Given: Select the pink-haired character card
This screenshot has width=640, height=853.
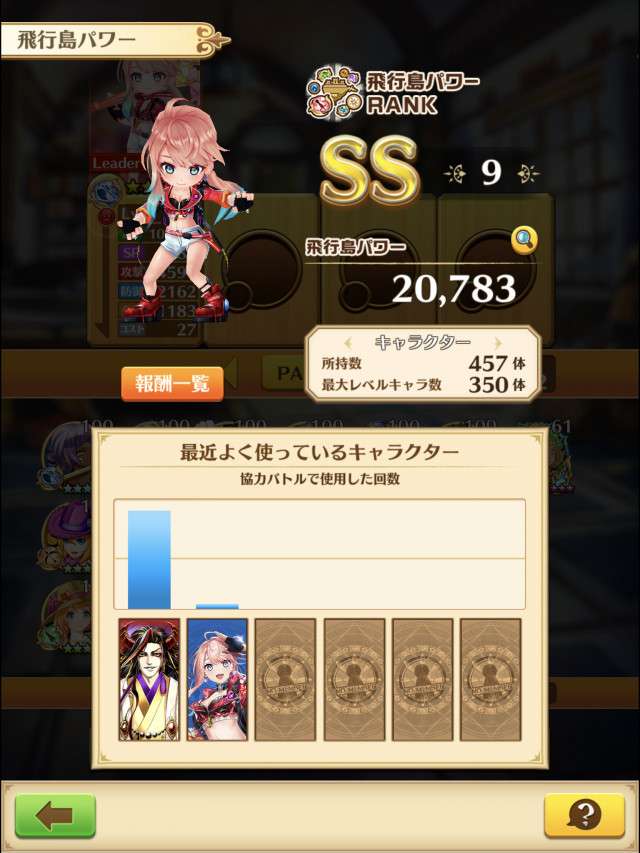Looking at the screenshot, I should click(x=217, y=679).
